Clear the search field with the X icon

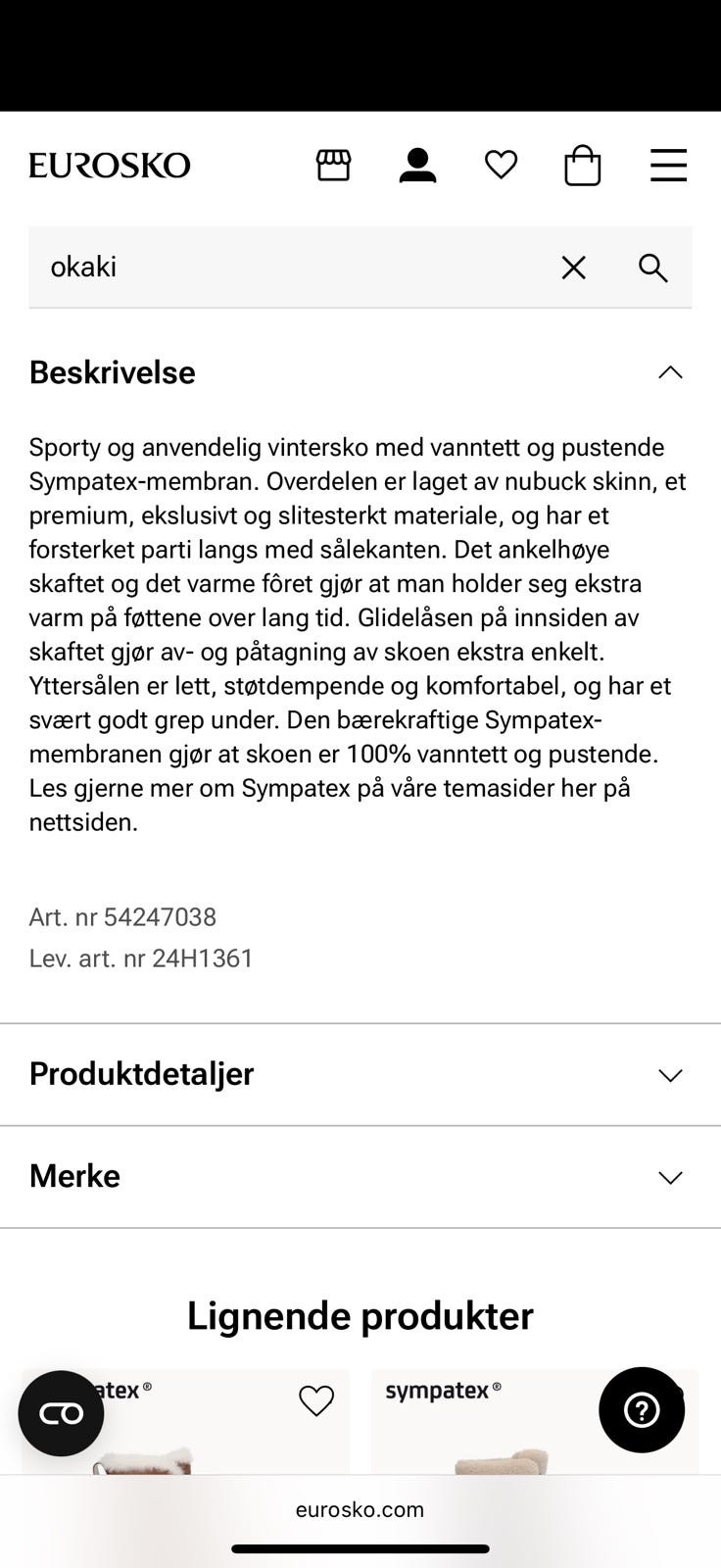pyautogui.click(x=573, y=268)
